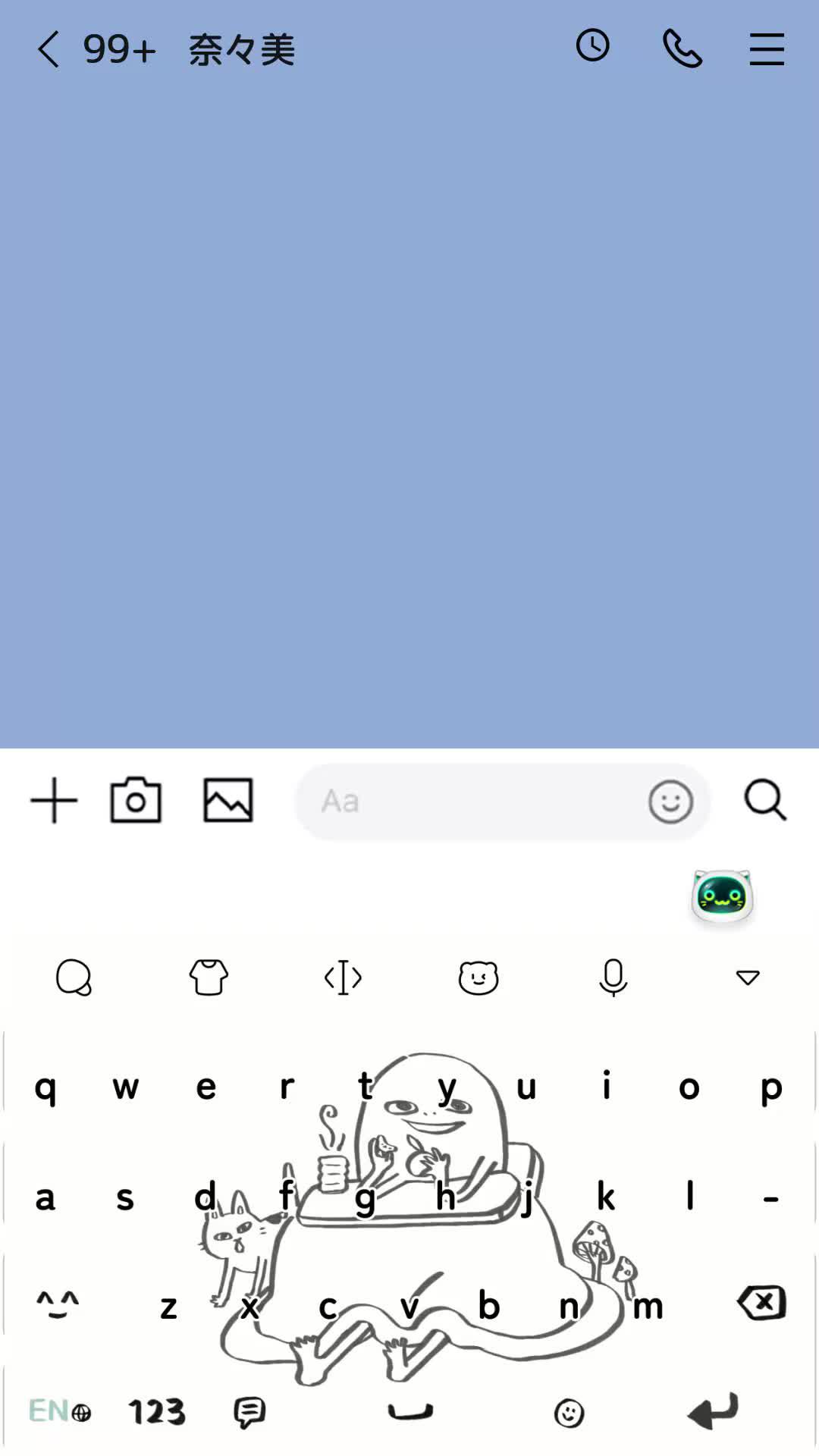819x1456 pixels.
Task: Tap the search magnifier beside the message field
Action: 764,800
